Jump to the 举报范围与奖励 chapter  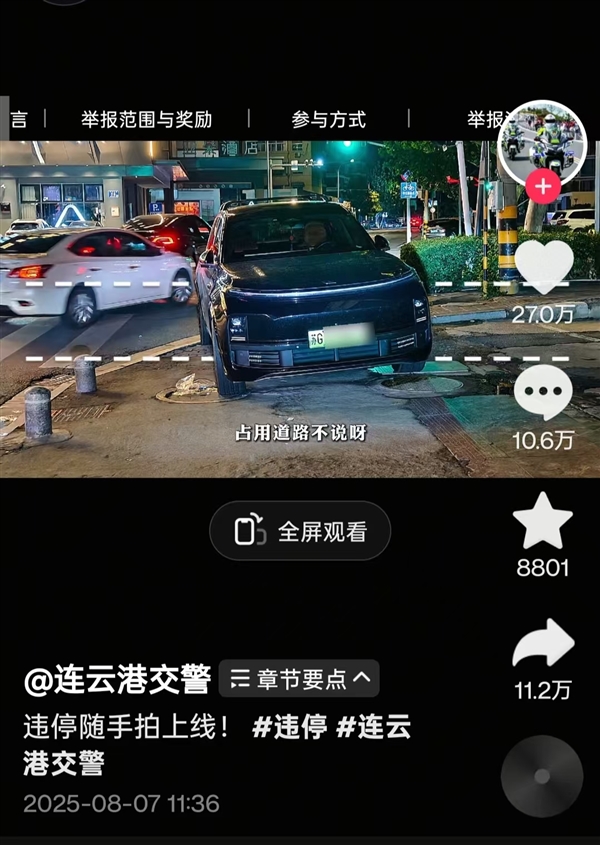pyautogui.click(x=147, y=120)
